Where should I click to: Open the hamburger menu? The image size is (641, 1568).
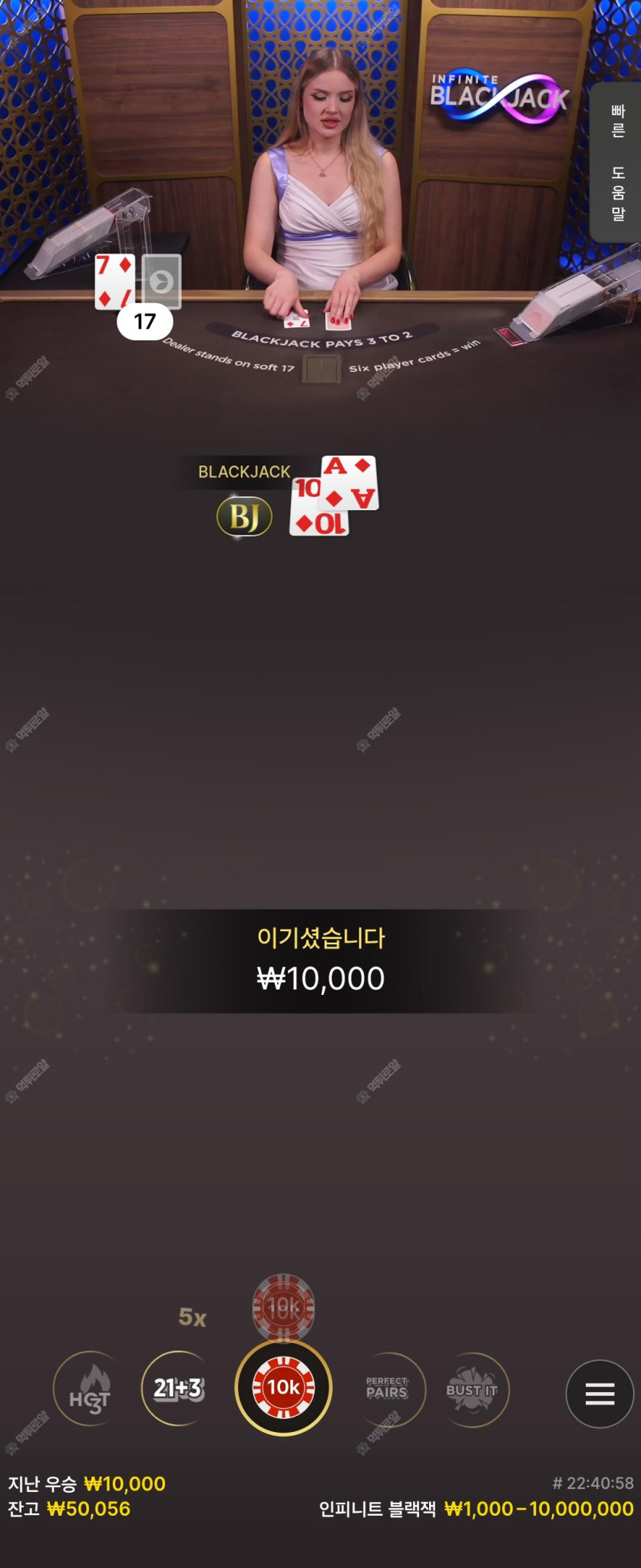tap(600, 1394)
